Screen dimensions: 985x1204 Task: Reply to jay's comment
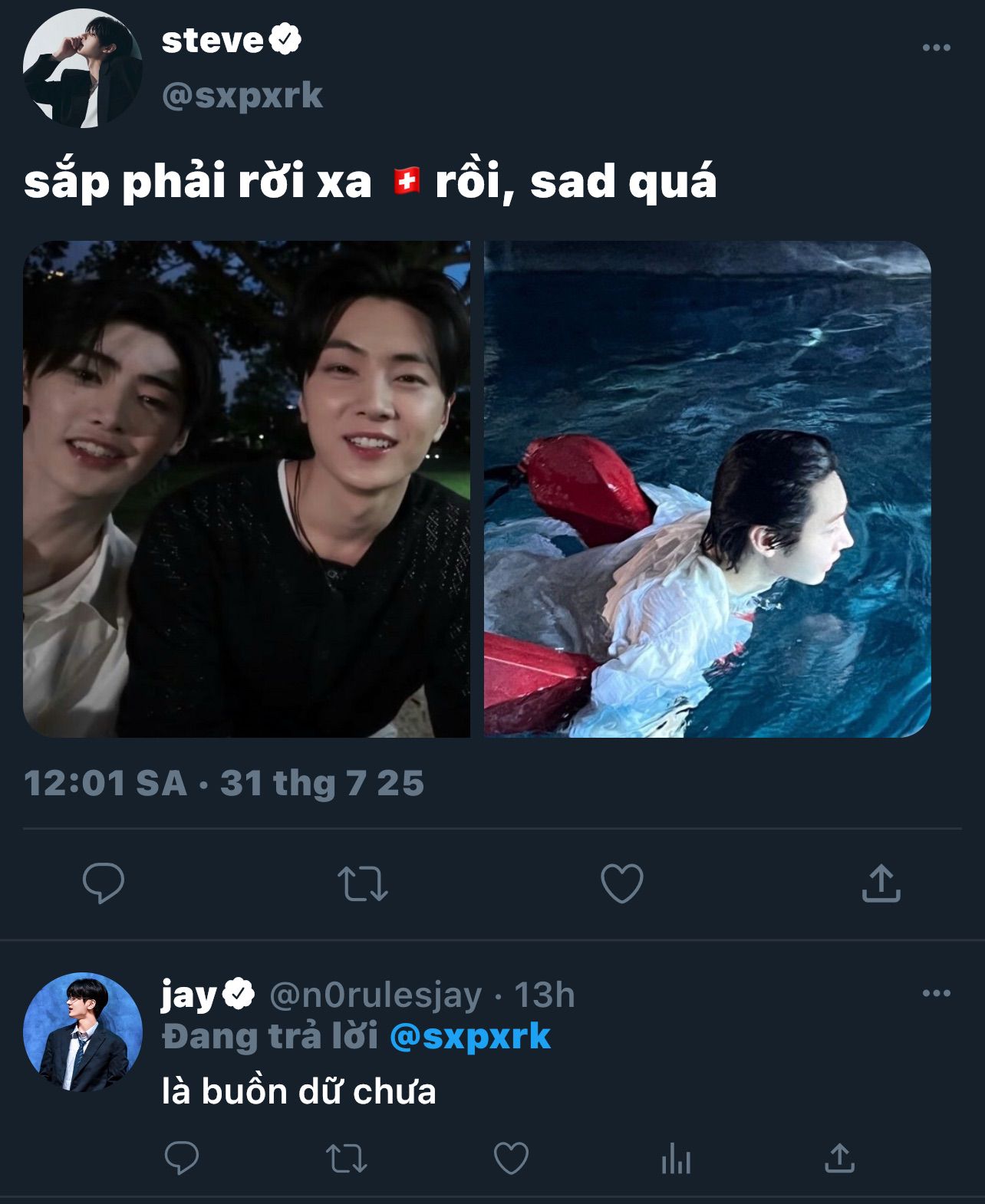pyautogui.click(x=182, y=1158)
